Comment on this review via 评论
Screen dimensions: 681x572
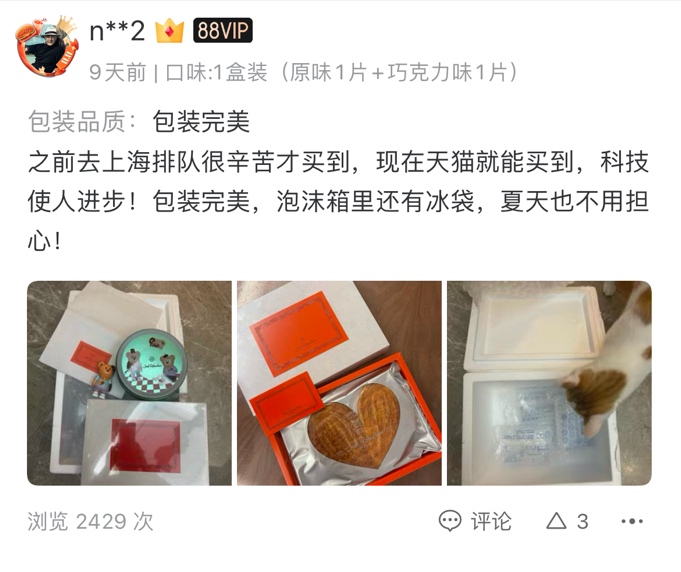coord(476,521)
